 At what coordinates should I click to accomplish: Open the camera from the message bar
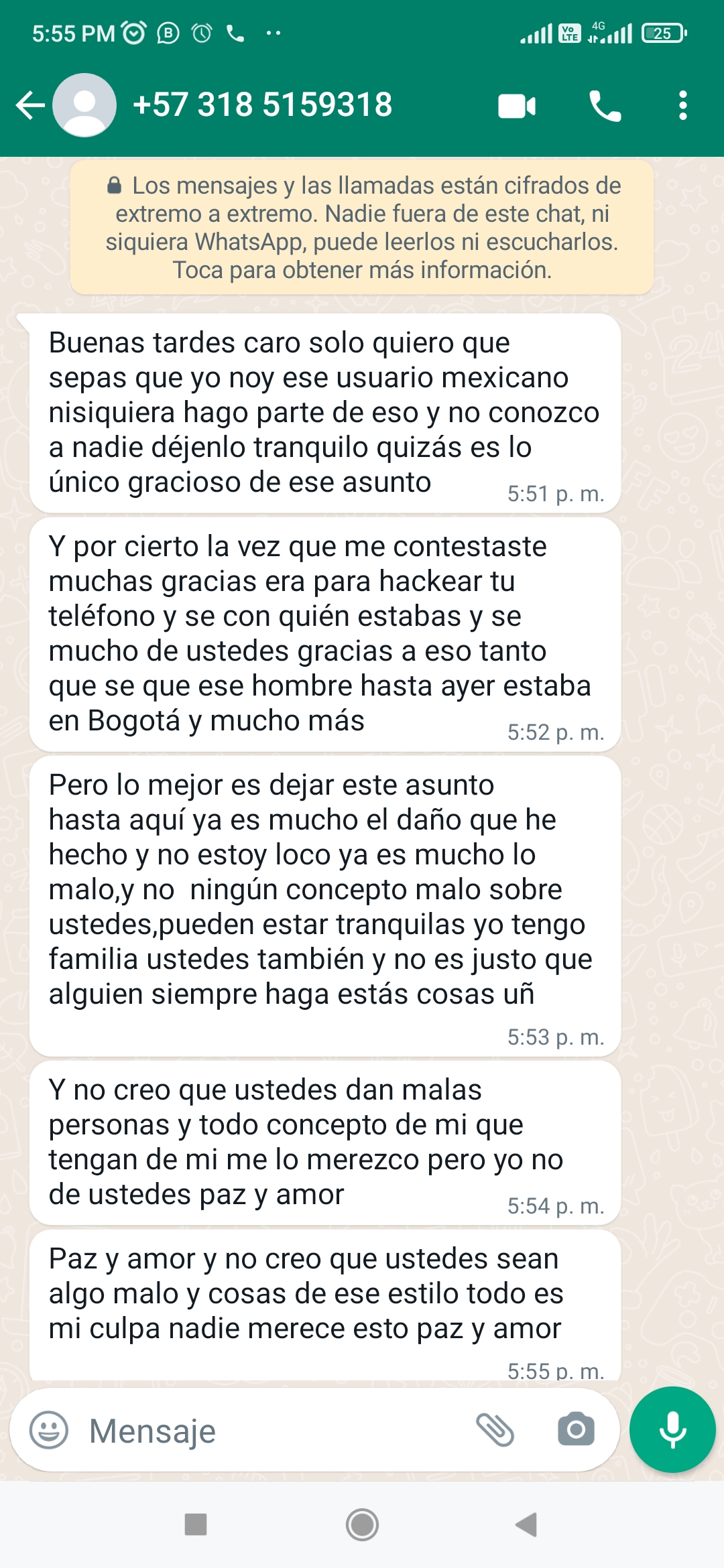(x=576, y=1430)
